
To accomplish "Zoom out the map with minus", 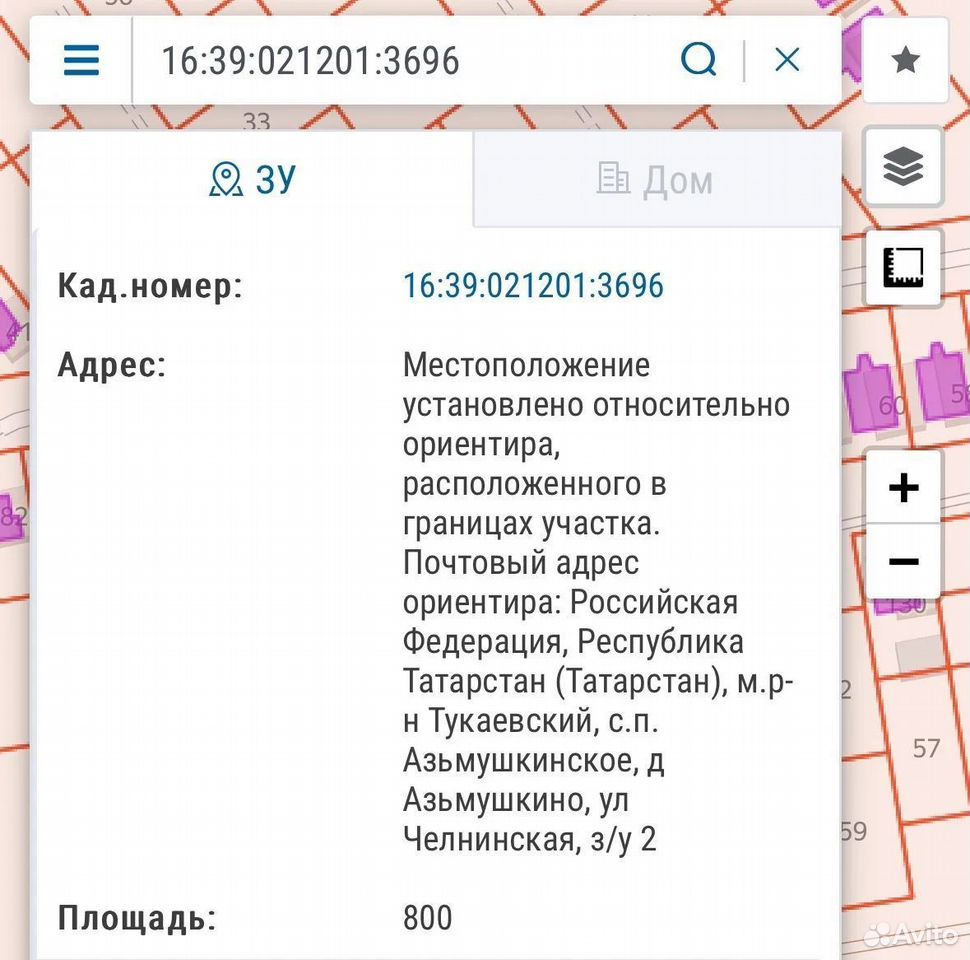I will 903,562.
